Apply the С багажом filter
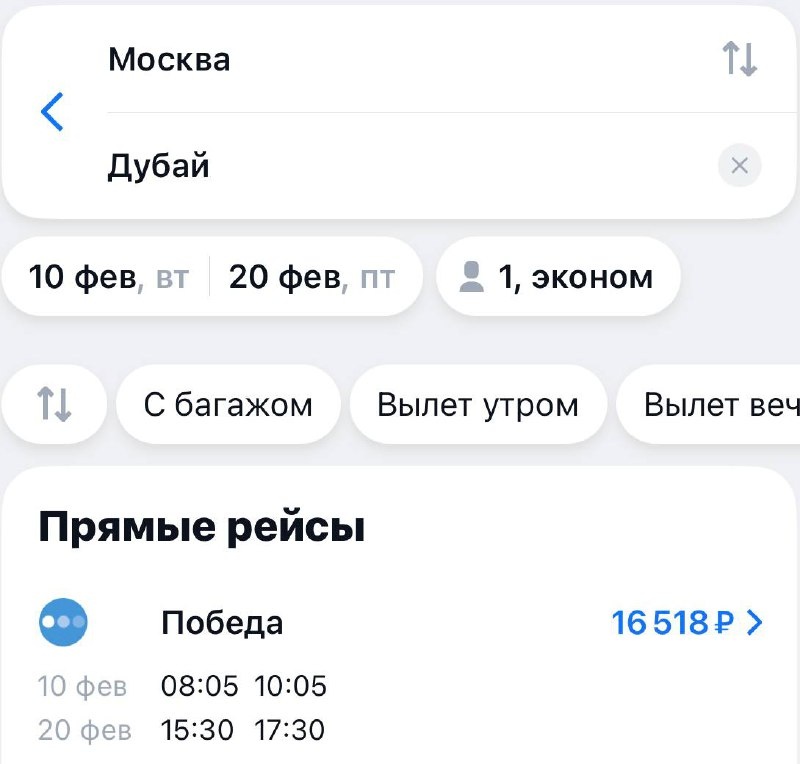This screenshot has width=800, height=764. pyautogui.click(x=228, y=405)
